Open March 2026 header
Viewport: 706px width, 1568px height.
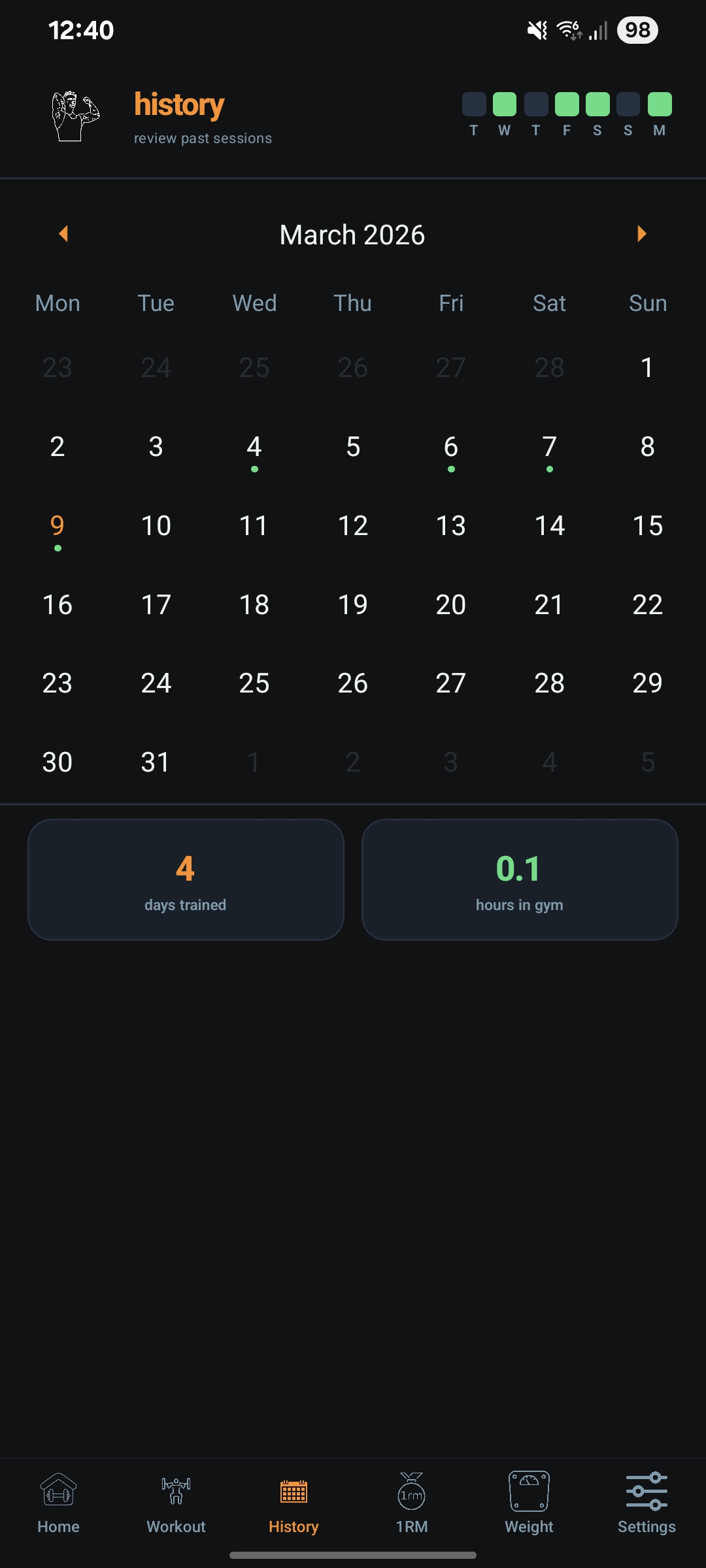tap(352, 234)
